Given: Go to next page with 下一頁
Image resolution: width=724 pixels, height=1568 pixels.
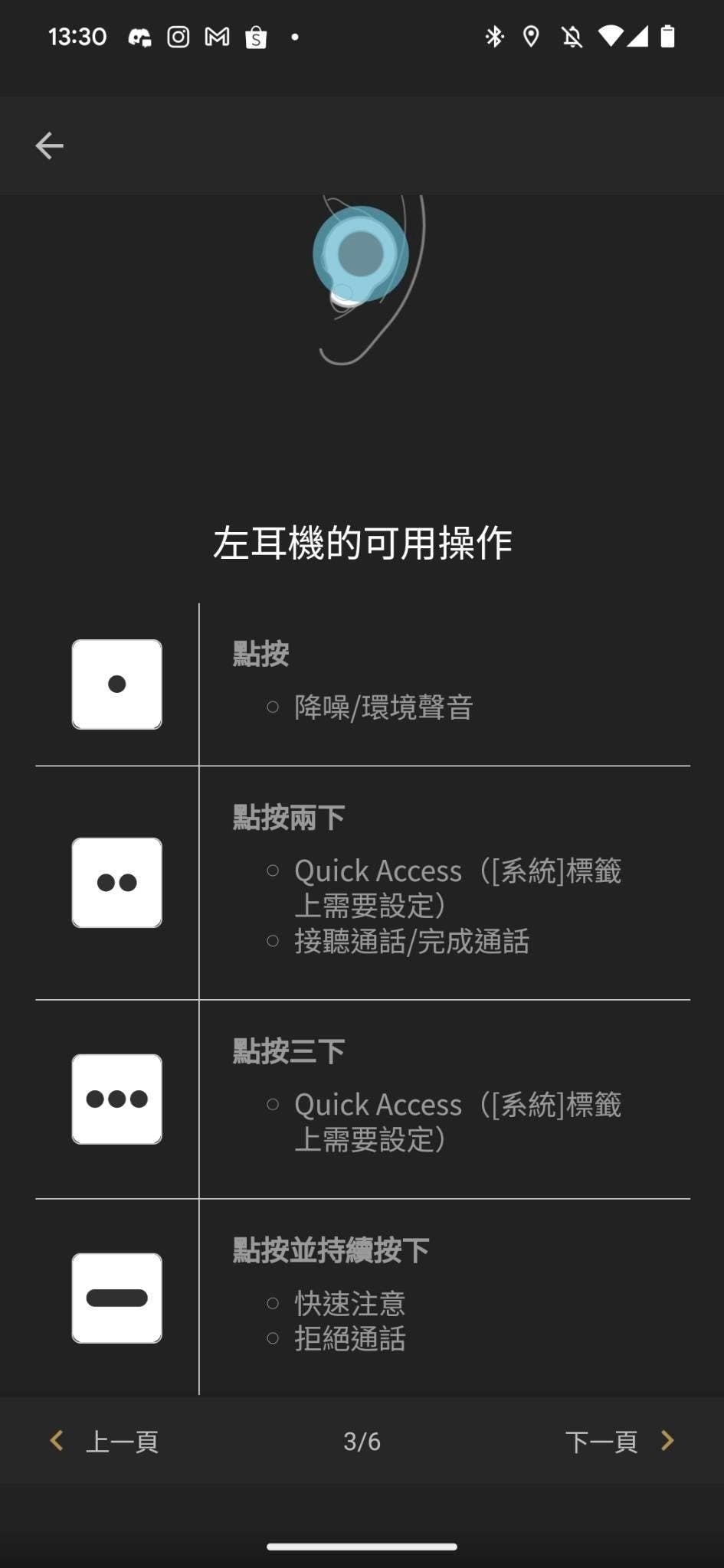Looking at the screenshot, I should (619, 1441).
